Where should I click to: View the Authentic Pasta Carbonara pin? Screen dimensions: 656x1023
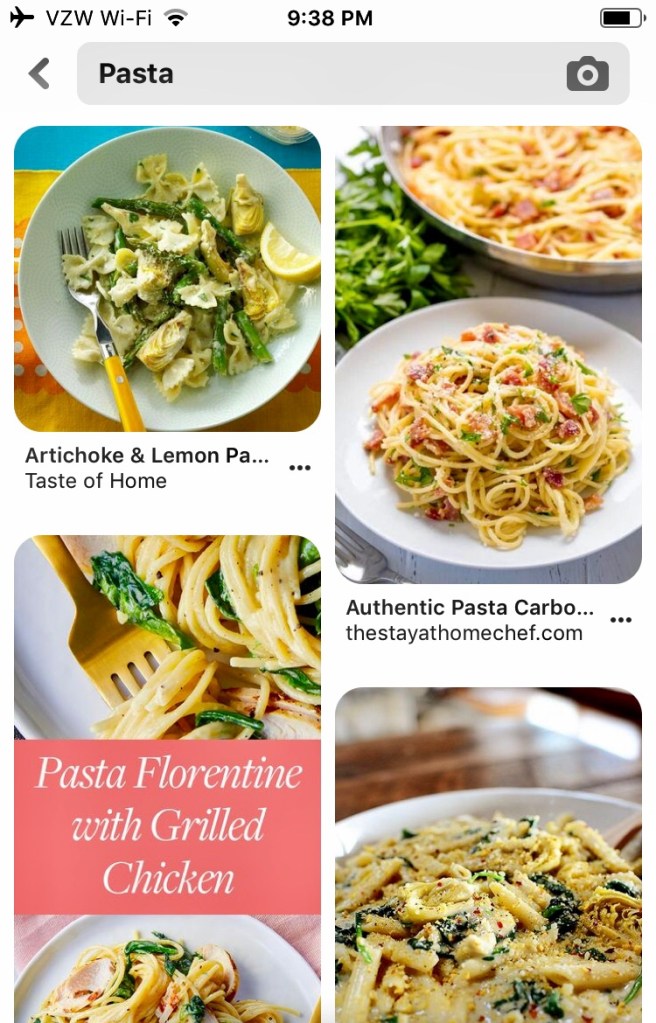(x=488, y=354)
